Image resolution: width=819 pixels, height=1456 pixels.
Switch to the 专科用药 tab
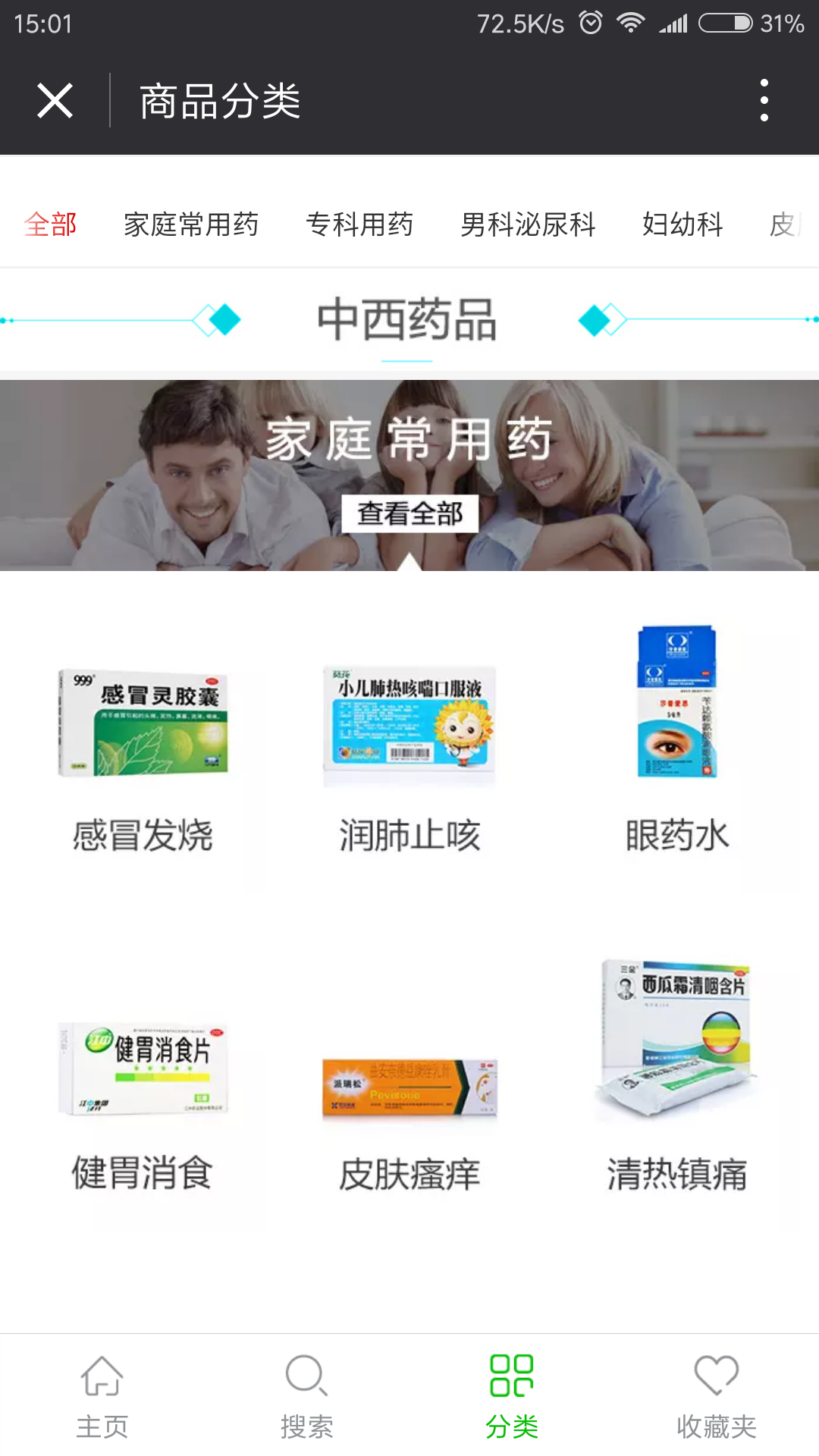coord(359,224)
